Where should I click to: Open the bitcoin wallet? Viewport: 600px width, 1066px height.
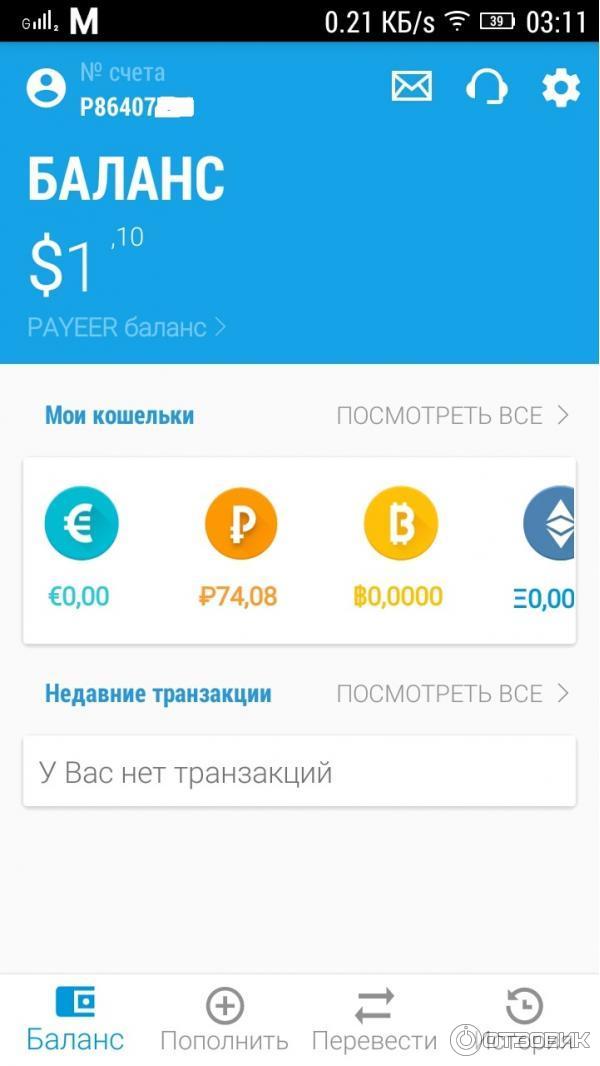coord(399,523)
